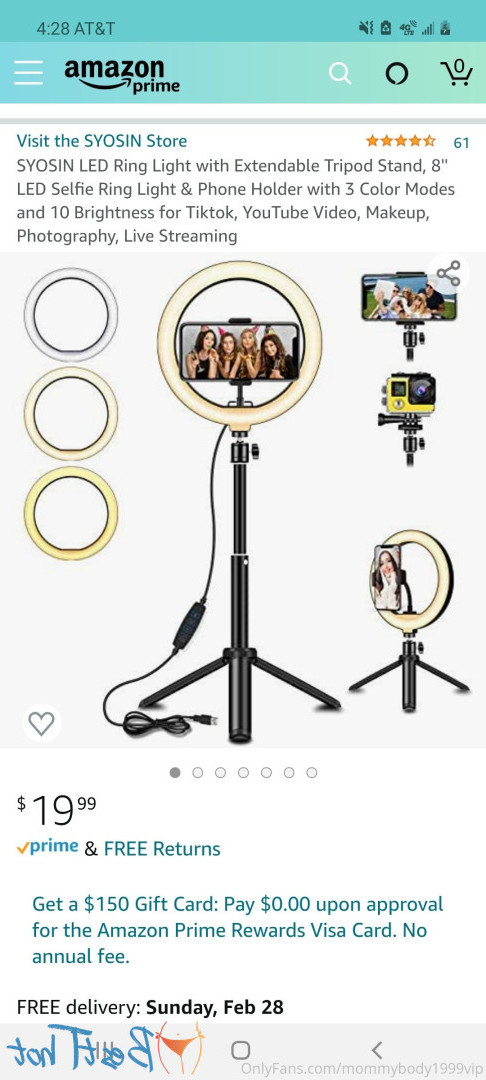Share this ring light product
Image resolution: width=486 pixels, height=1080 pixels.
[448, 273]
